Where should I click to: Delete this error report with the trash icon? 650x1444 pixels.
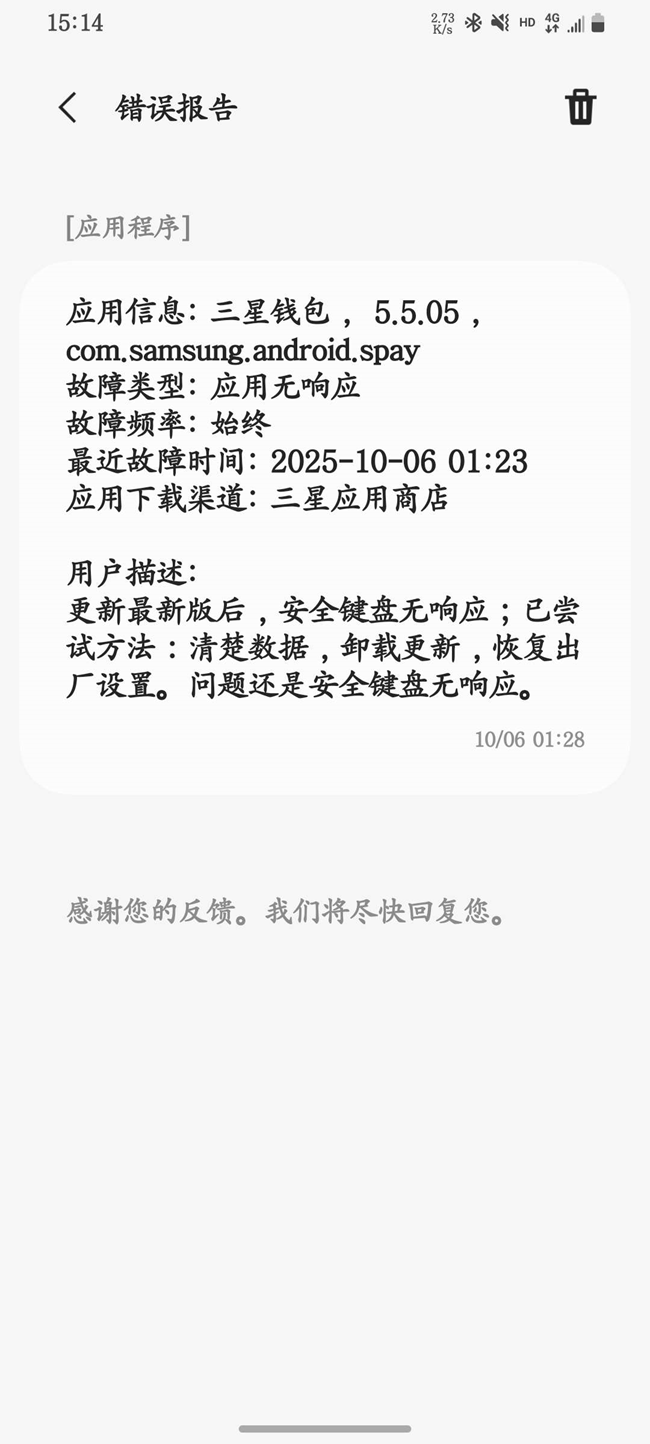pos(580,107)
